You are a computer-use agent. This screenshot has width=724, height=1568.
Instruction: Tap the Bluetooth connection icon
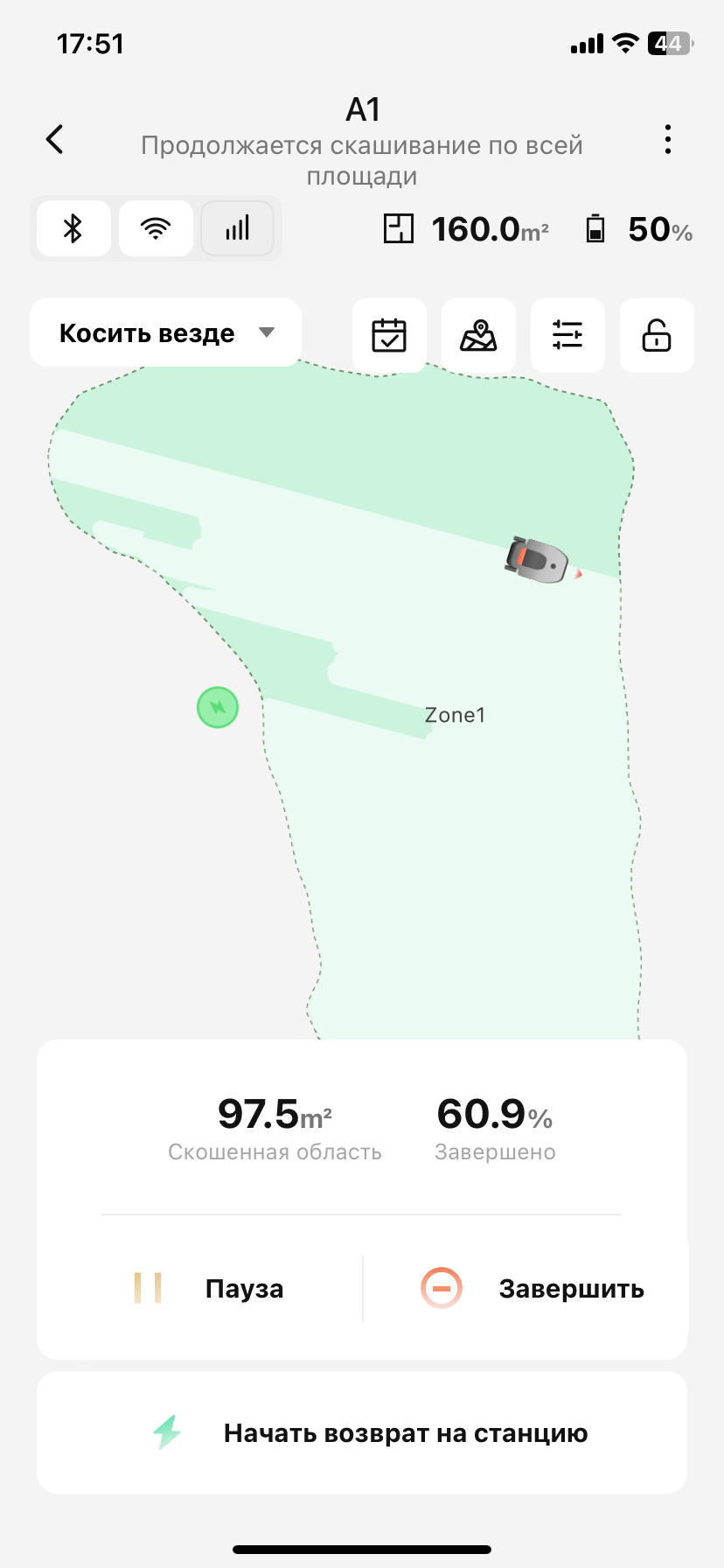(x=73, y=229)
